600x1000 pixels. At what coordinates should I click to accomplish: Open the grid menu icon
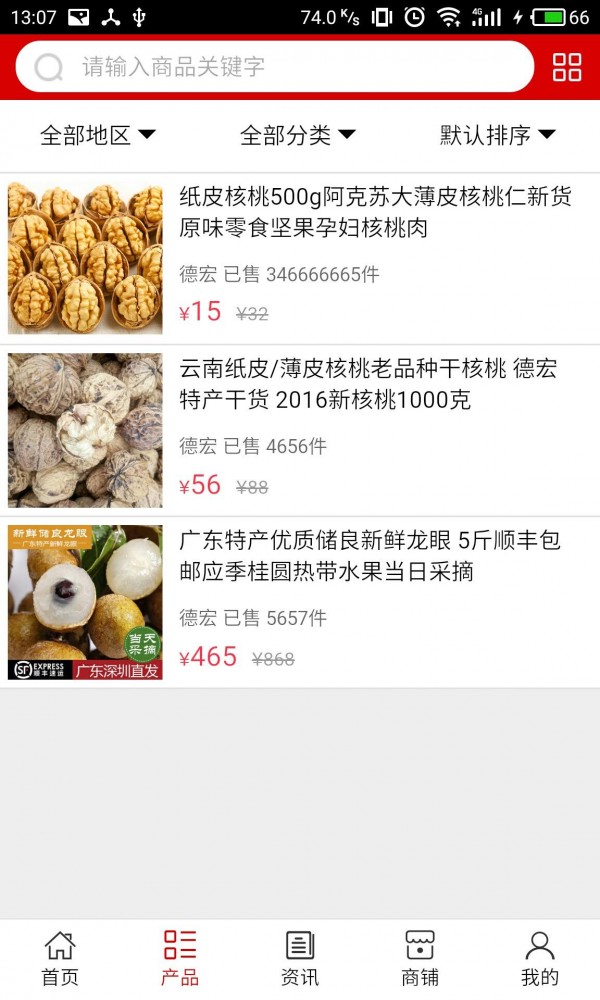(x=567, y=67)
